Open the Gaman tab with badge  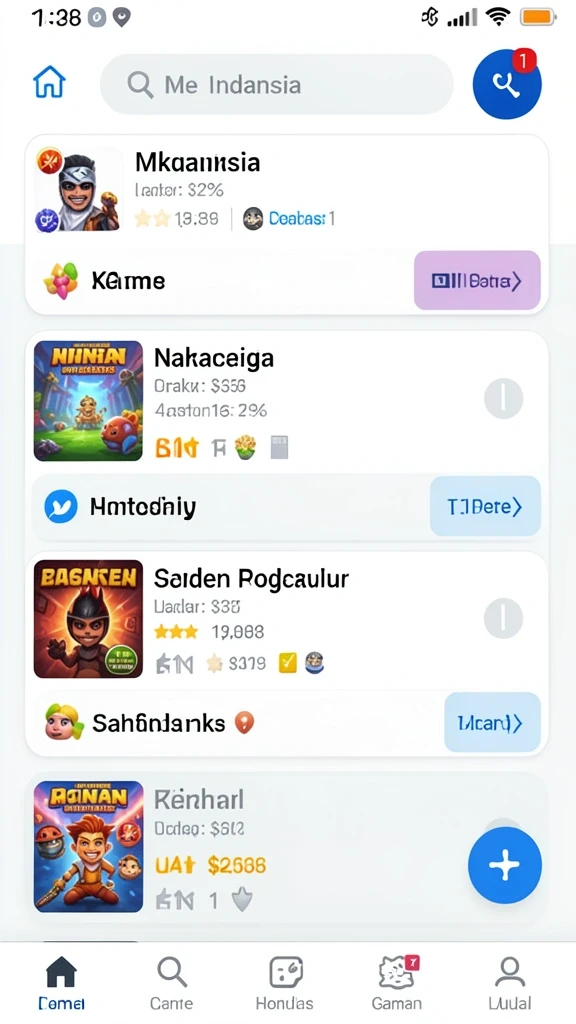click(x=397, y=983)
